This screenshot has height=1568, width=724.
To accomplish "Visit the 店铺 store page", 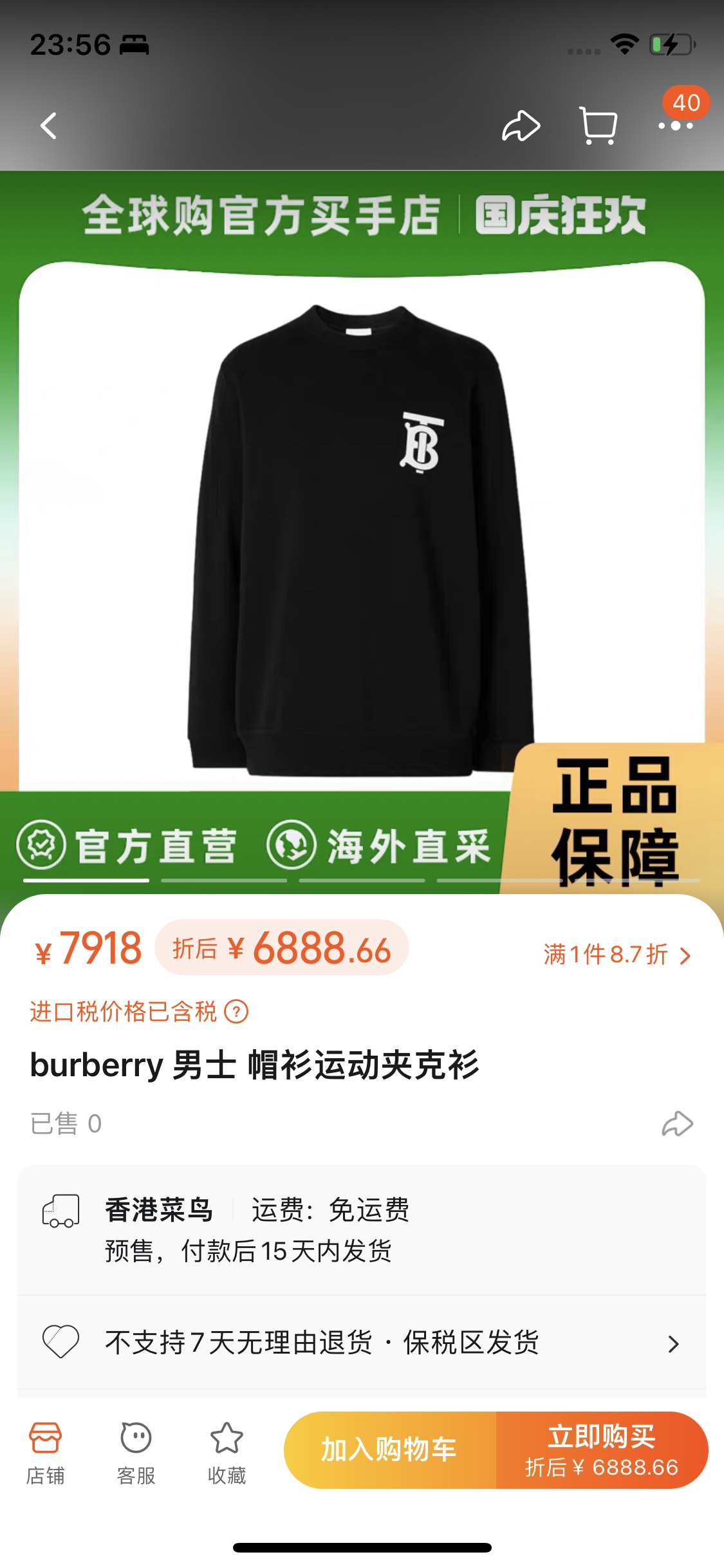I will click(45, 1453).
